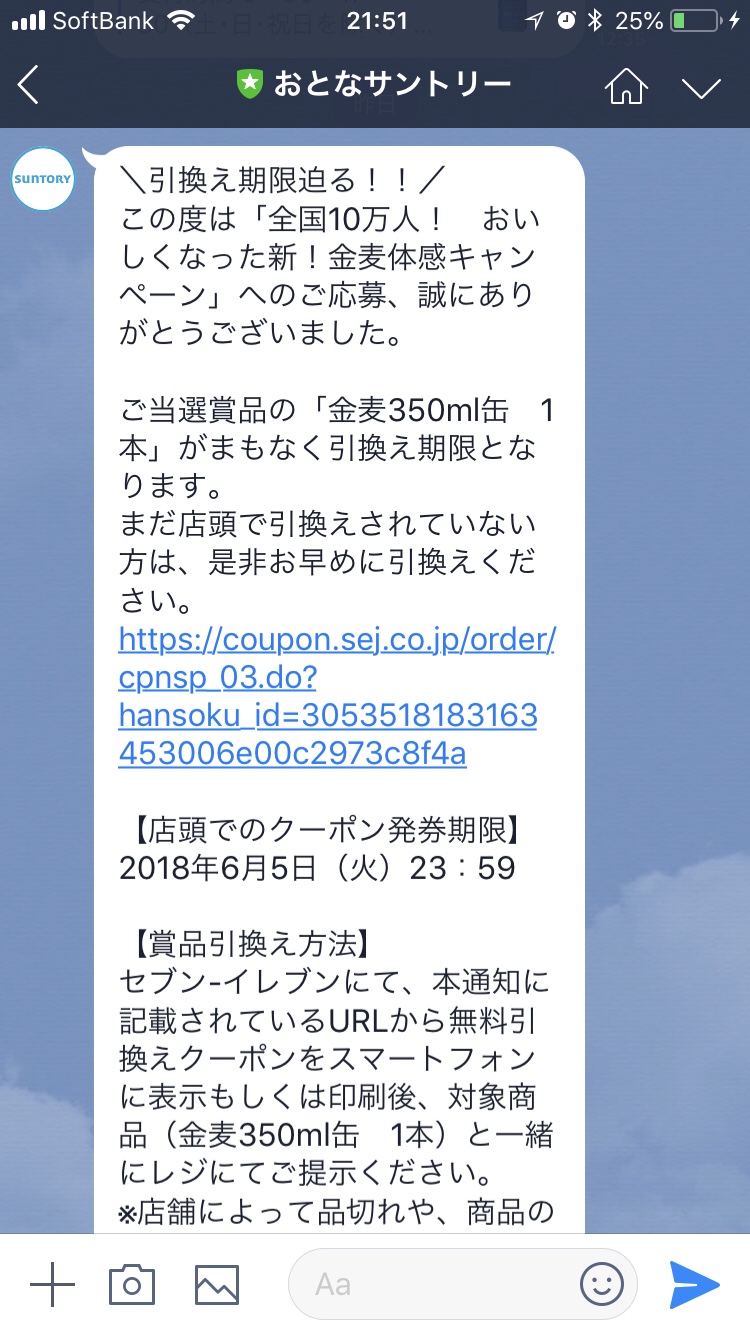The height and width of the screenshot is (1334, 750).
Task: Expand the chat options dropdown arrow
Action: point(701,87)
